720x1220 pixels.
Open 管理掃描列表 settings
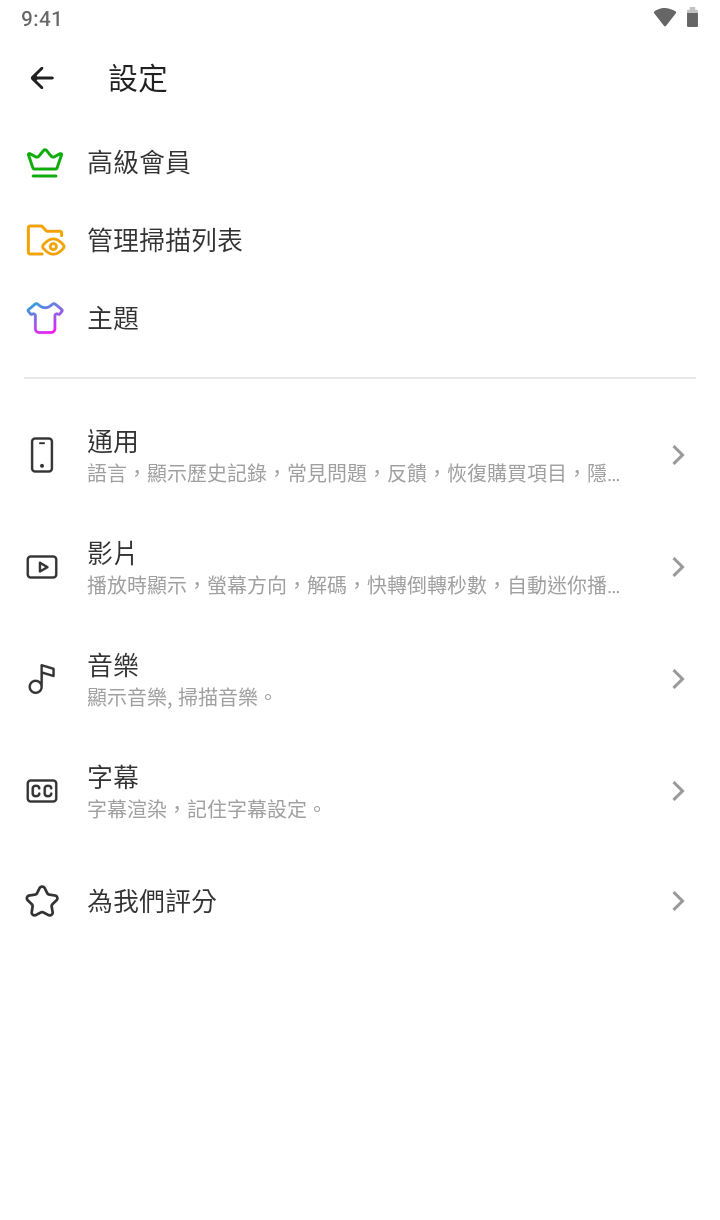pyautogui.click(x=166, y=239)
